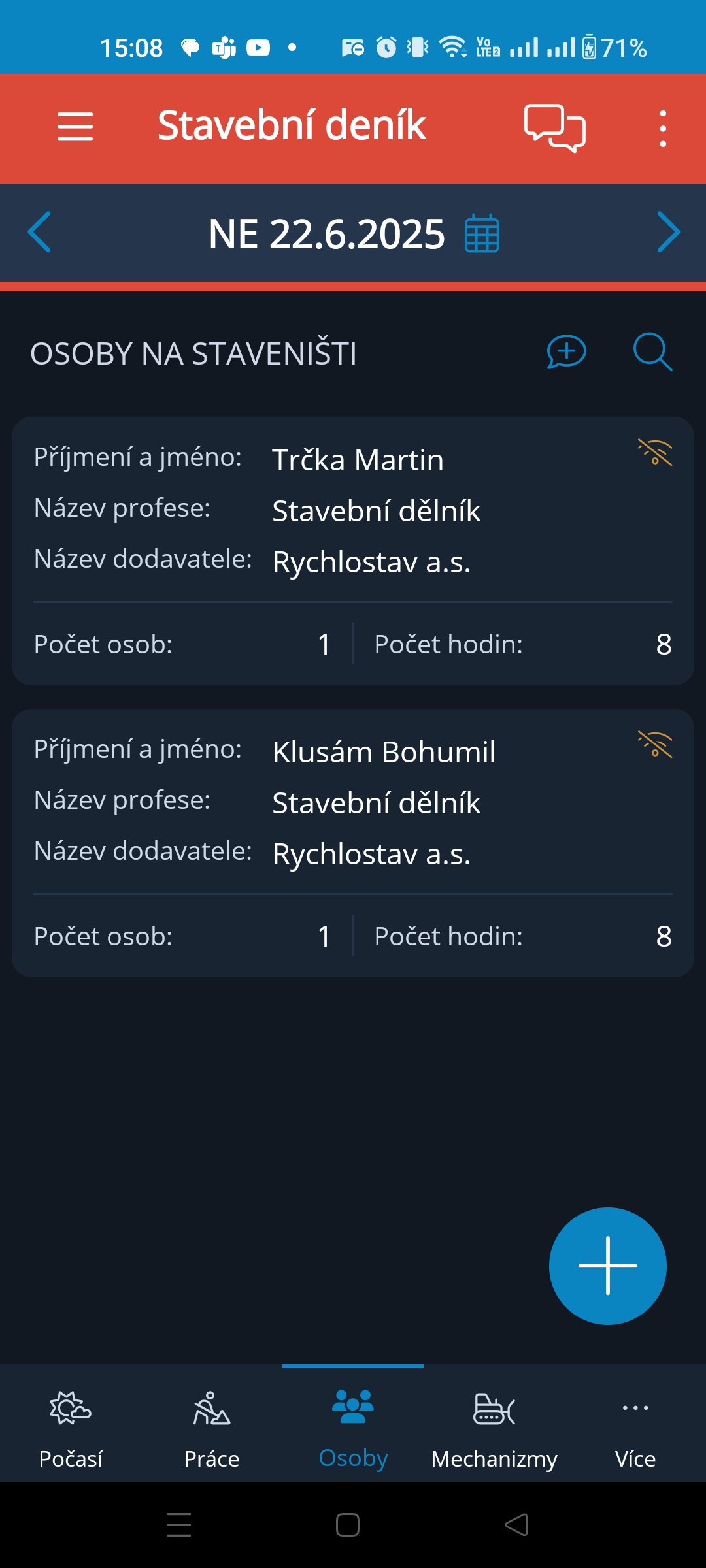Go to the next day
706x1568 pixels.
tap(668, 232)
